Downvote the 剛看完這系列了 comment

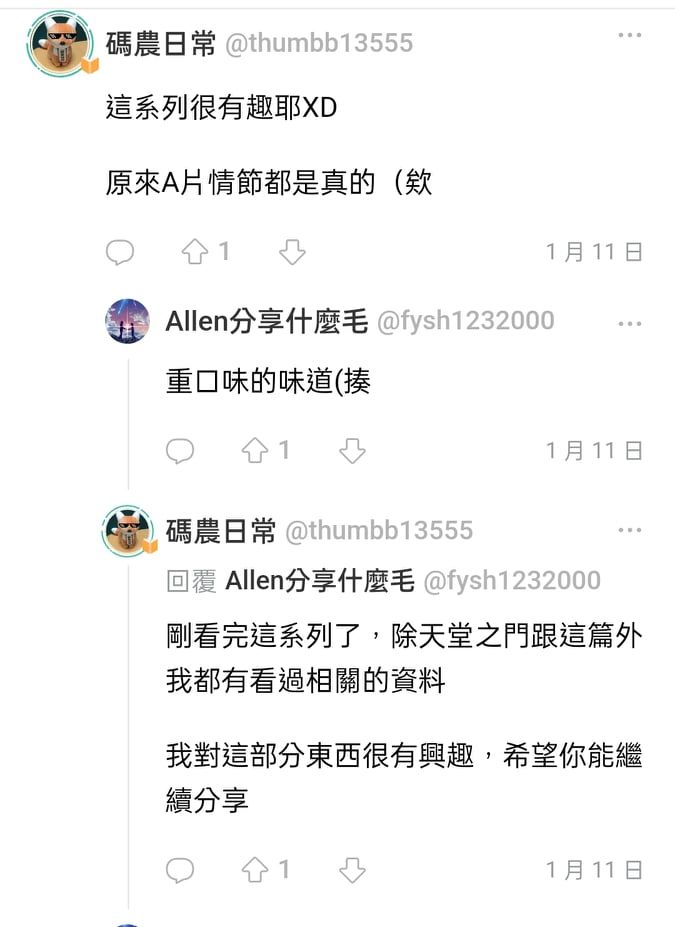[x=352, y=870]
